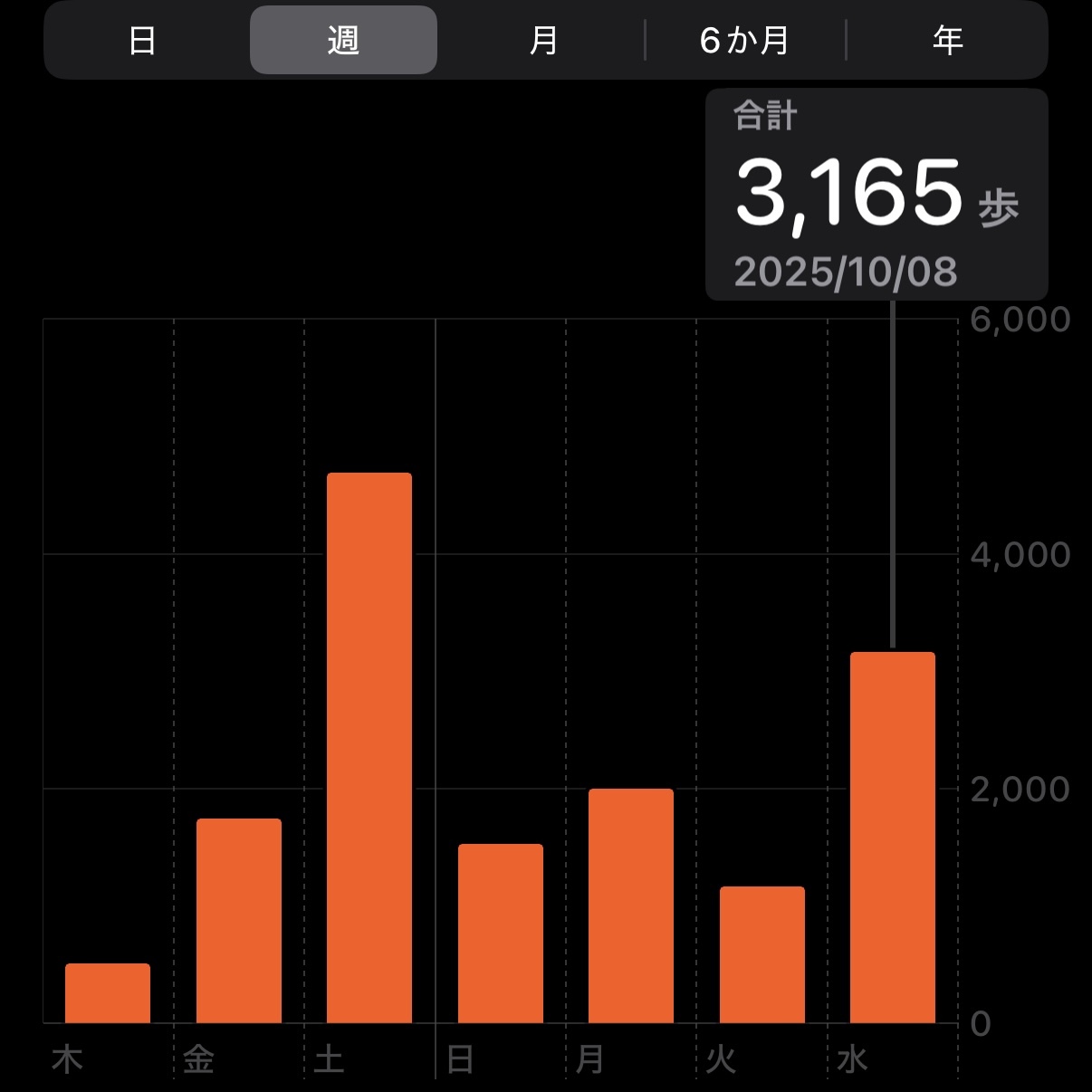Show the 6か月 step chart
This screenshot has width=1092, height=1092.
744,41
